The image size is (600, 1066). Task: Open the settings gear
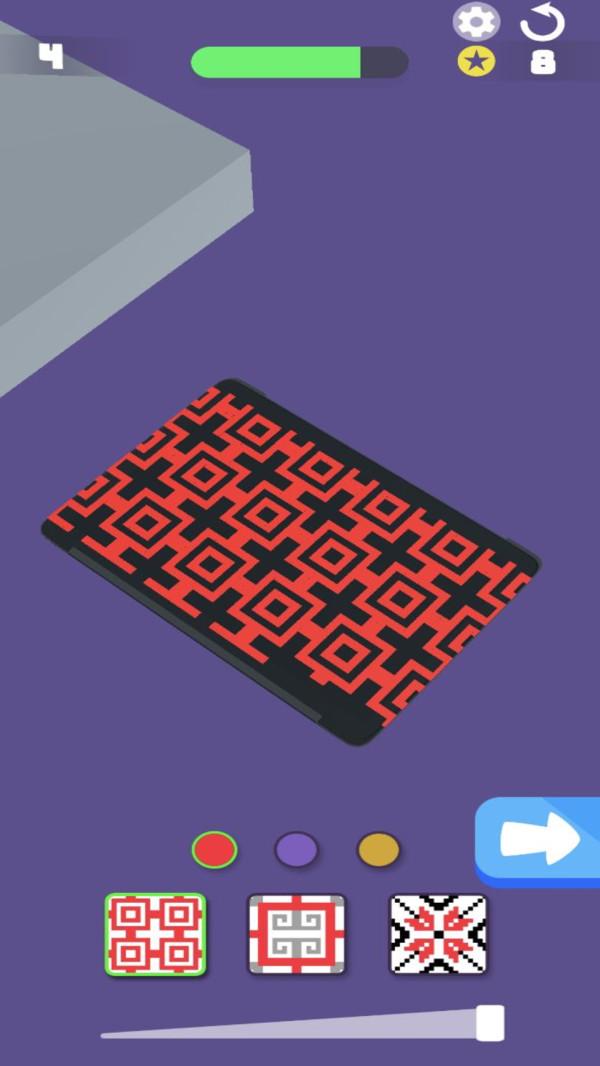pyautogui.click(x=476, y=21)
